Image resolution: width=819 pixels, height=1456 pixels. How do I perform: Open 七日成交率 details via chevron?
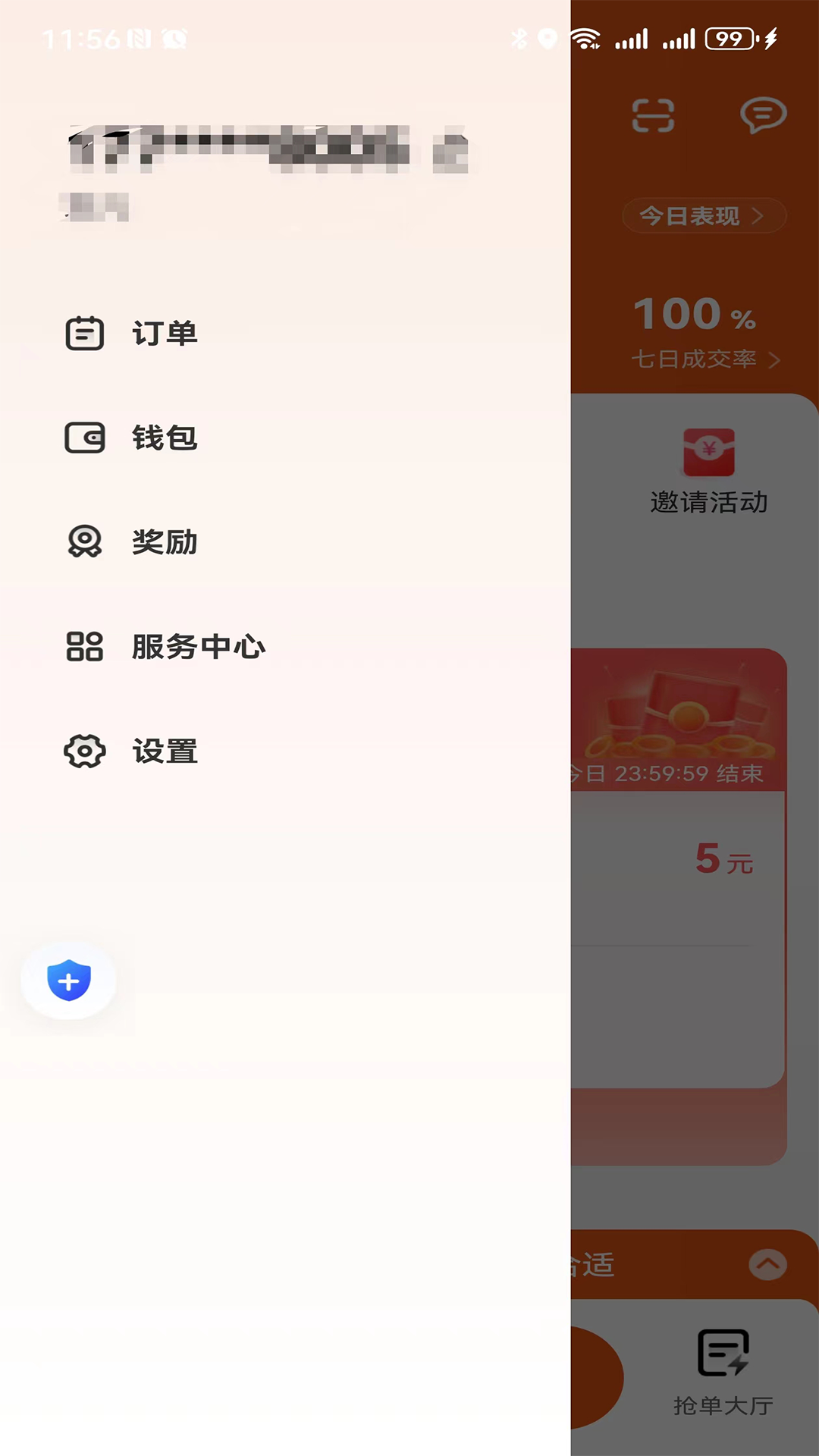(774, 359)
